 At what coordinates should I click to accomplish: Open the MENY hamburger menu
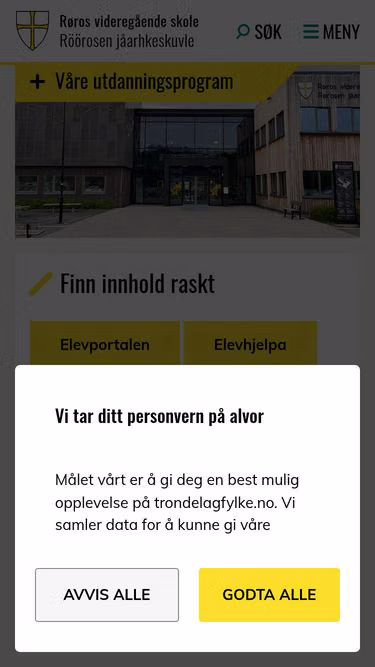pyautogui.click(x=332, y=32)
